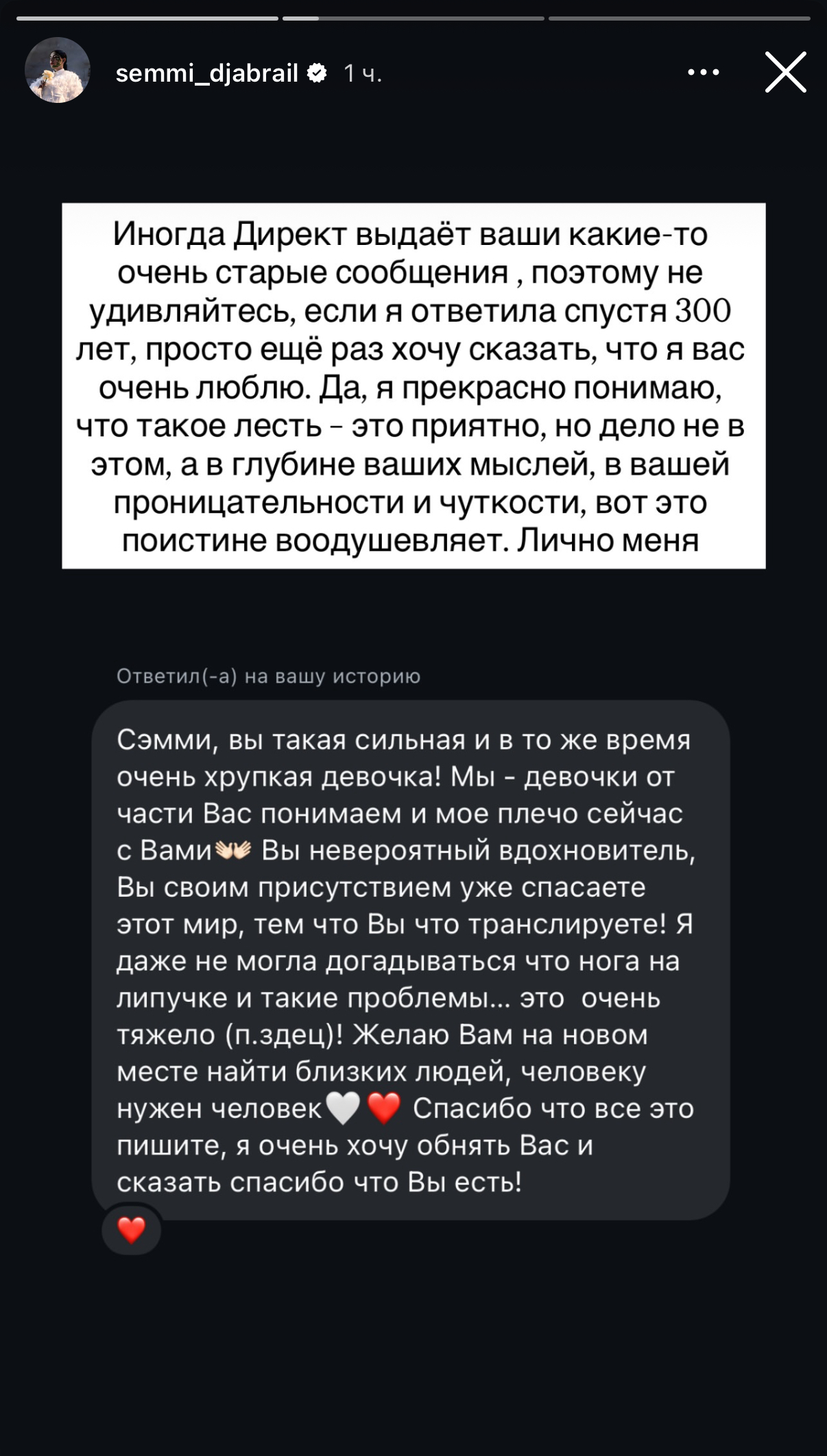The height and width of the screenshot is (1456, 827).
Task: Open the three-dot story options menu
Action: pyautogui.click(x=704, y=72)
